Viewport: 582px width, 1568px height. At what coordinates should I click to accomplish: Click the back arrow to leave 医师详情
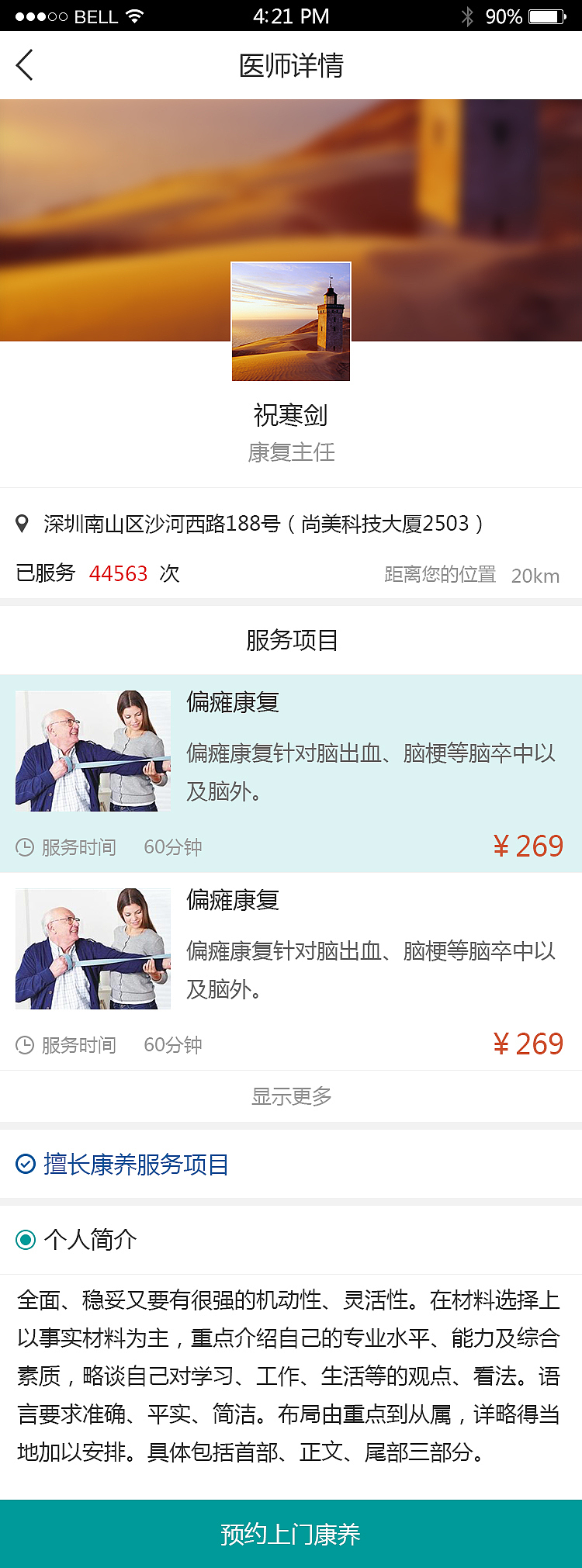24,65
